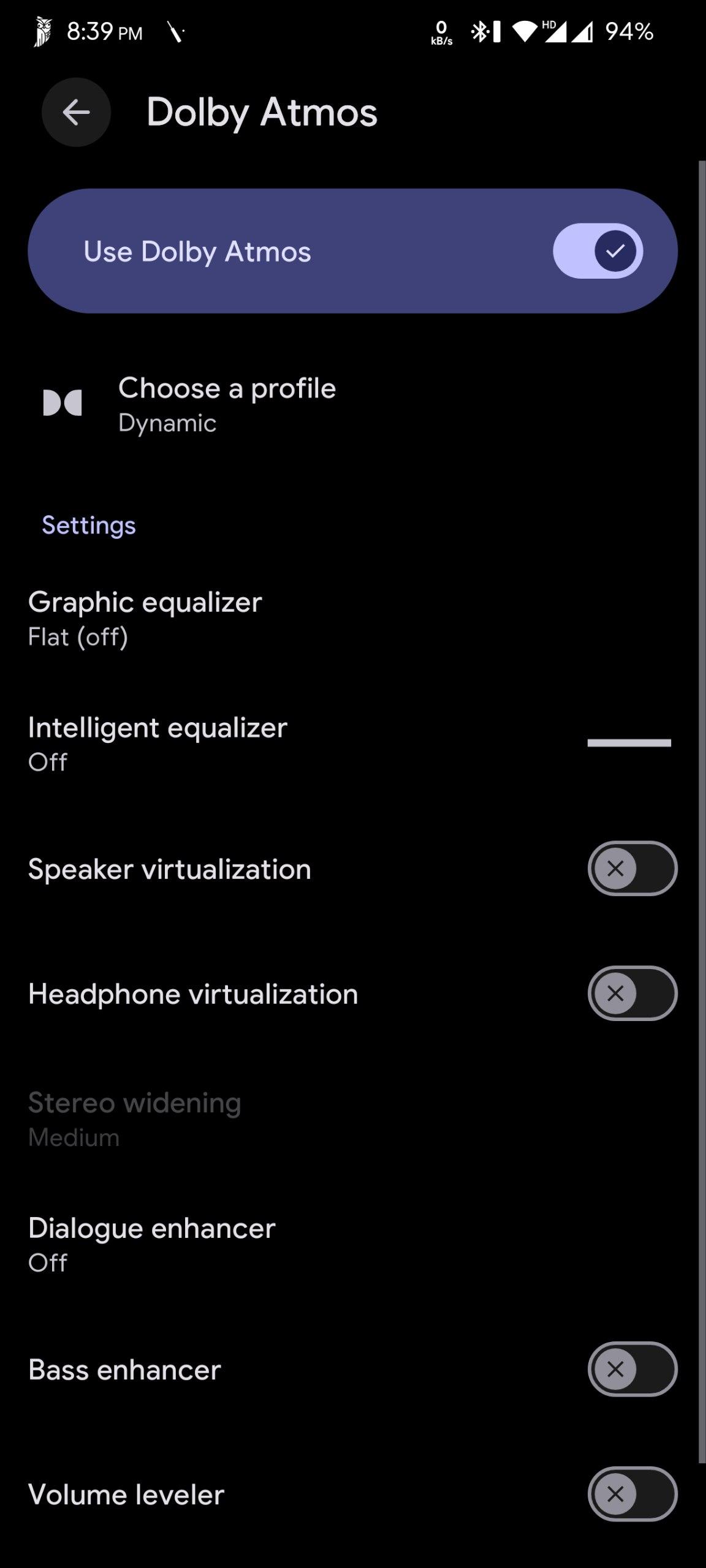This screenshot has height=1568, width=706.
Task: Go back from Dolby Atmos settings
Action: [76, 112]
